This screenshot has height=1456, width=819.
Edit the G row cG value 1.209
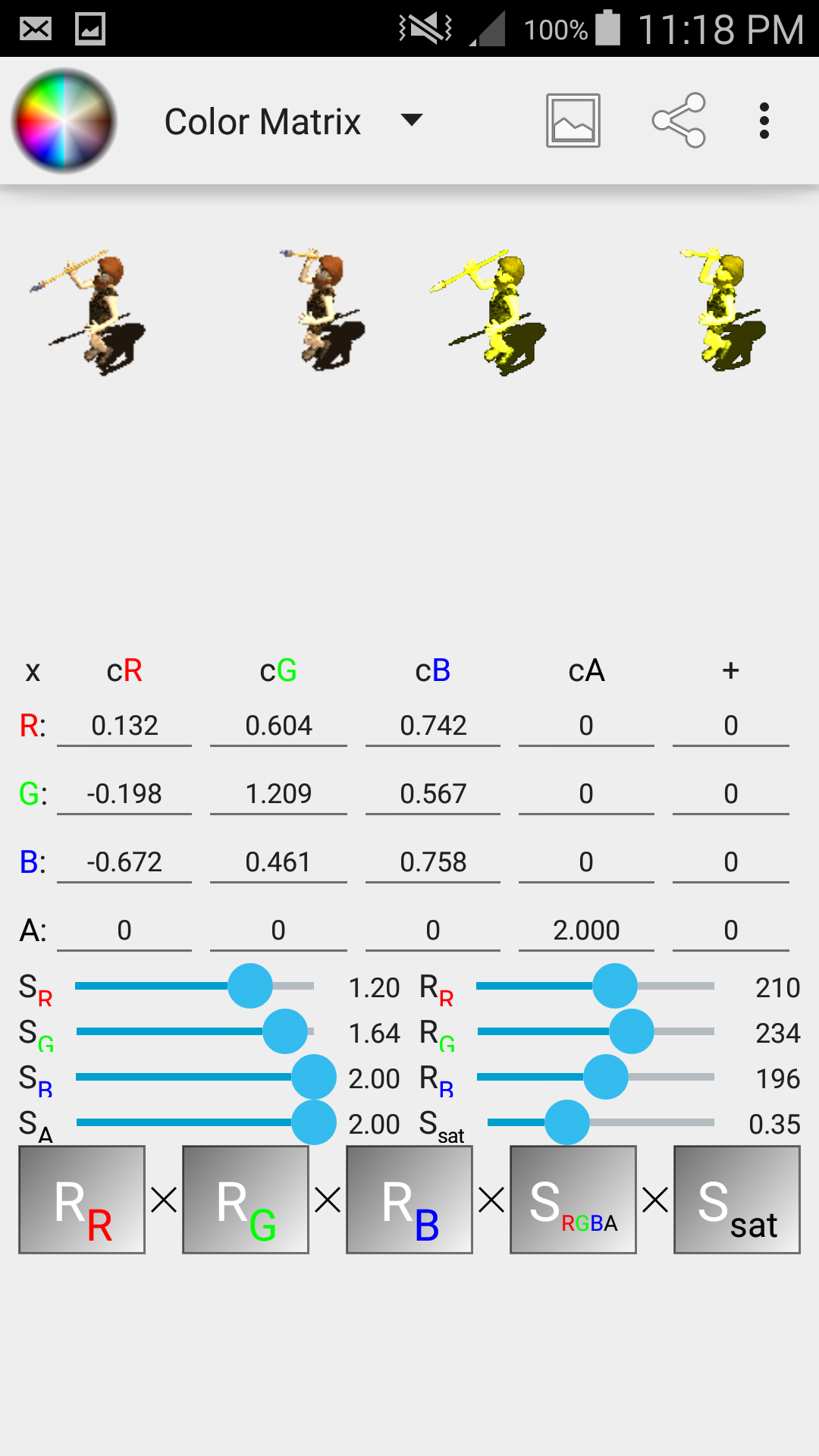pos(278,794)
